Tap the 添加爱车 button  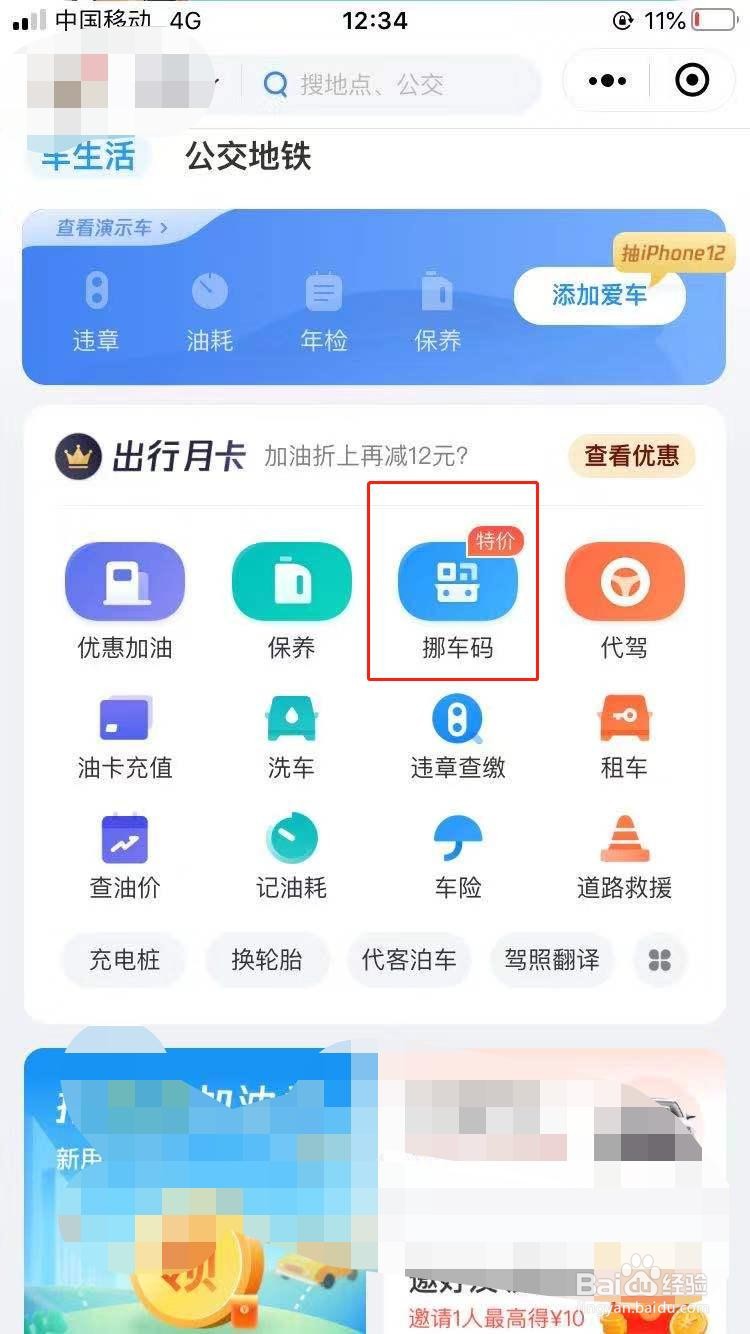coord(599,295)
